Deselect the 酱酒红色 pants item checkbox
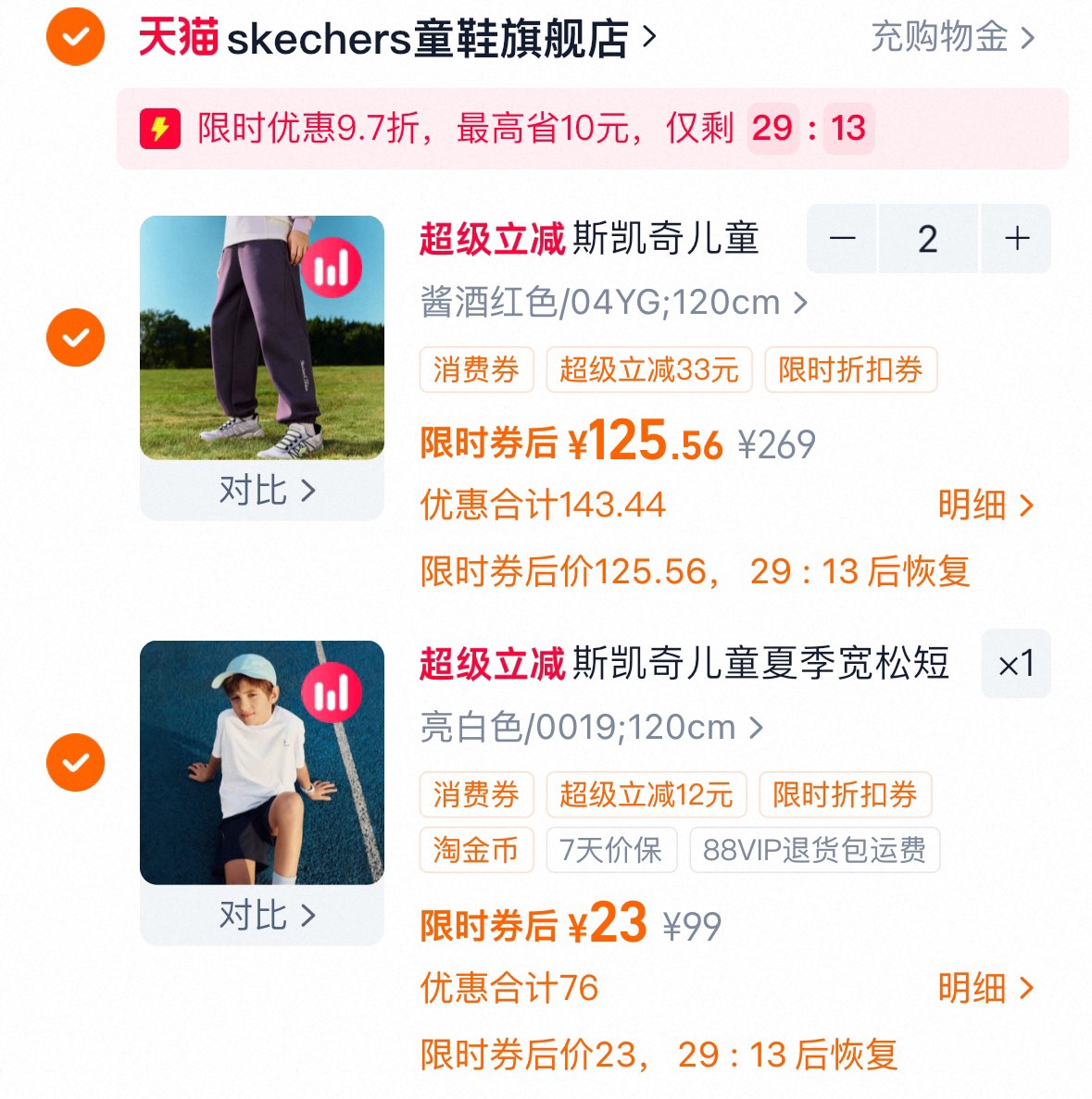 coord(75,338)
